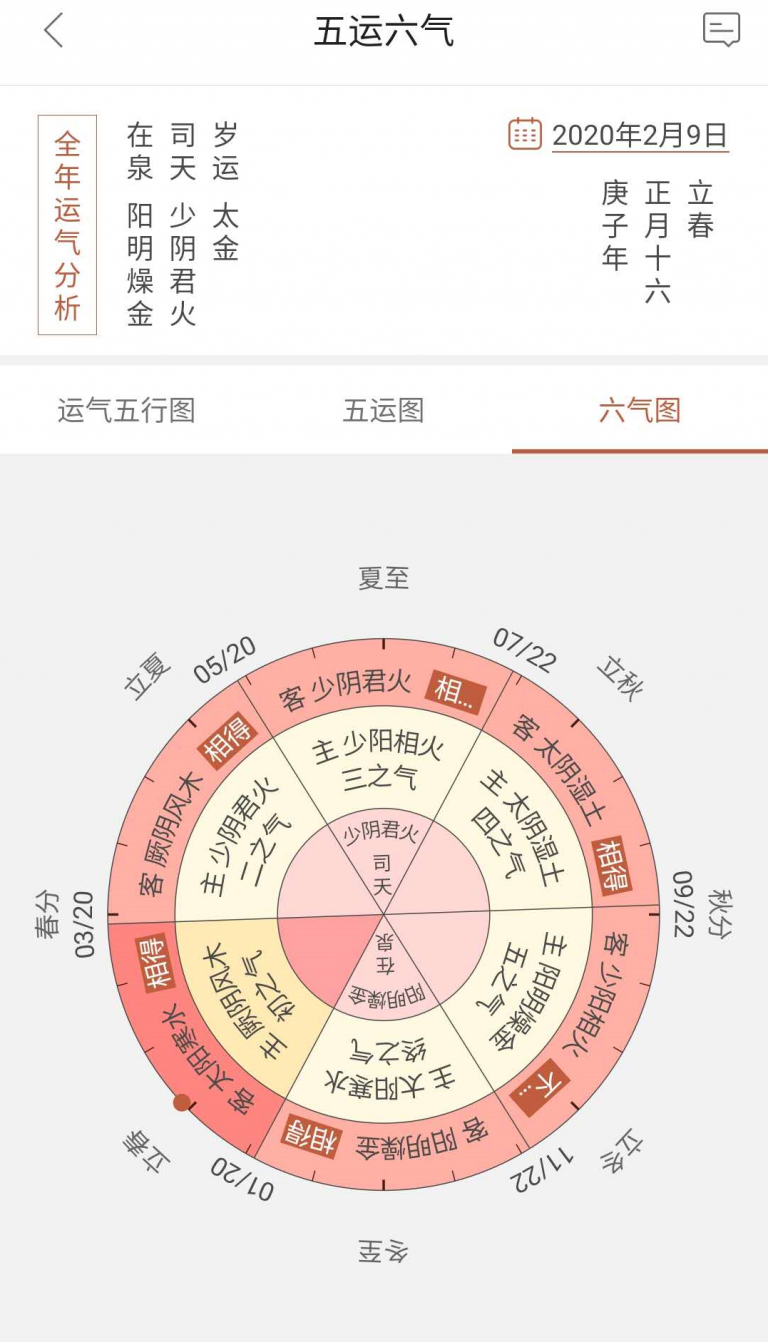The image size is (768, 1342).
Task: Open 全年运气分析 yearly analysis
Action: click(x=67, y=225)
